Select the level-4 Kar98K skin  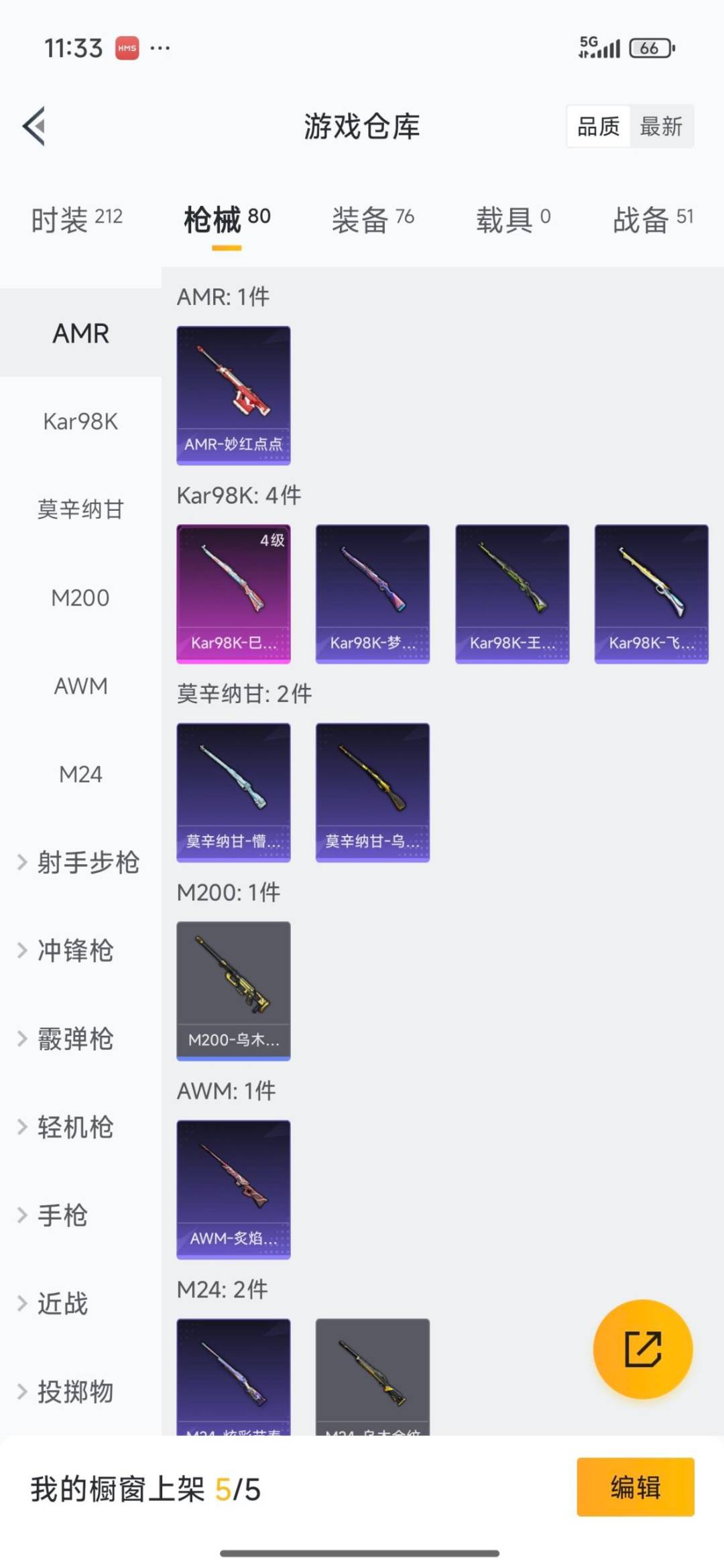233,593
